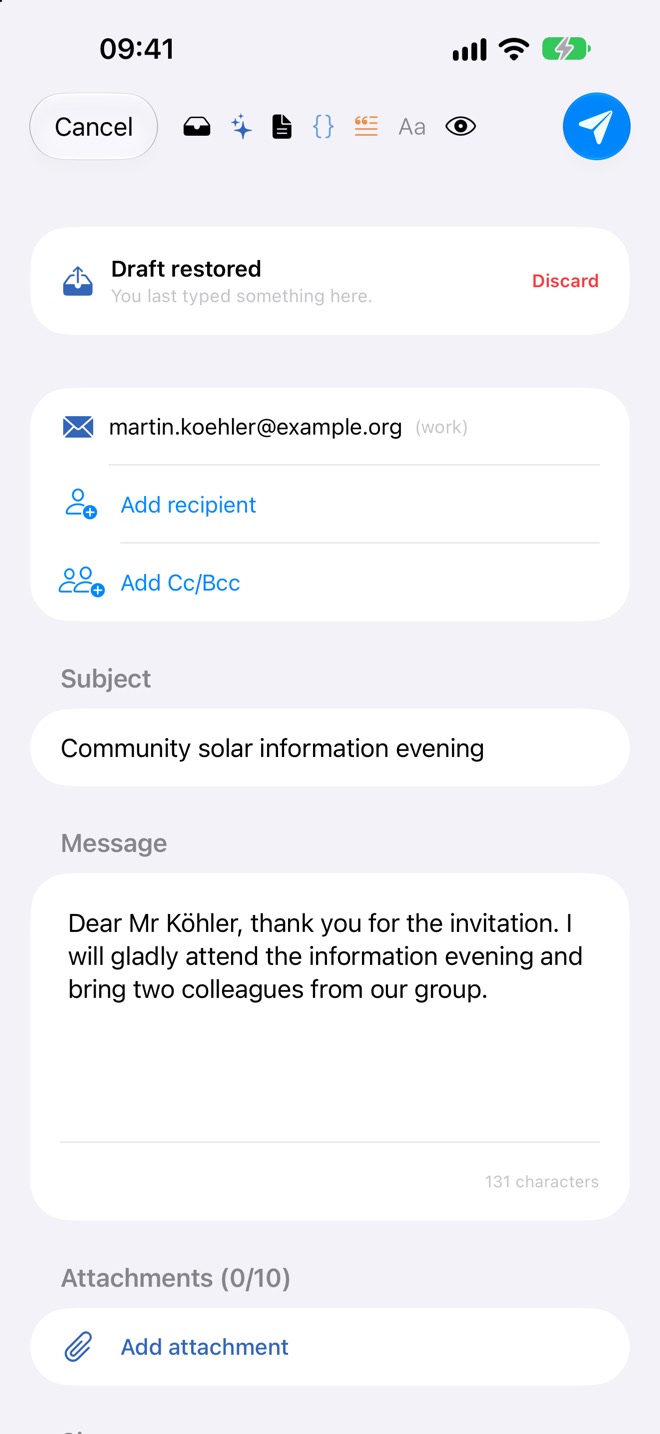Open the sparkles AI assist tool
Viewport: 660px width, 1434px height.
pos(241,127)
